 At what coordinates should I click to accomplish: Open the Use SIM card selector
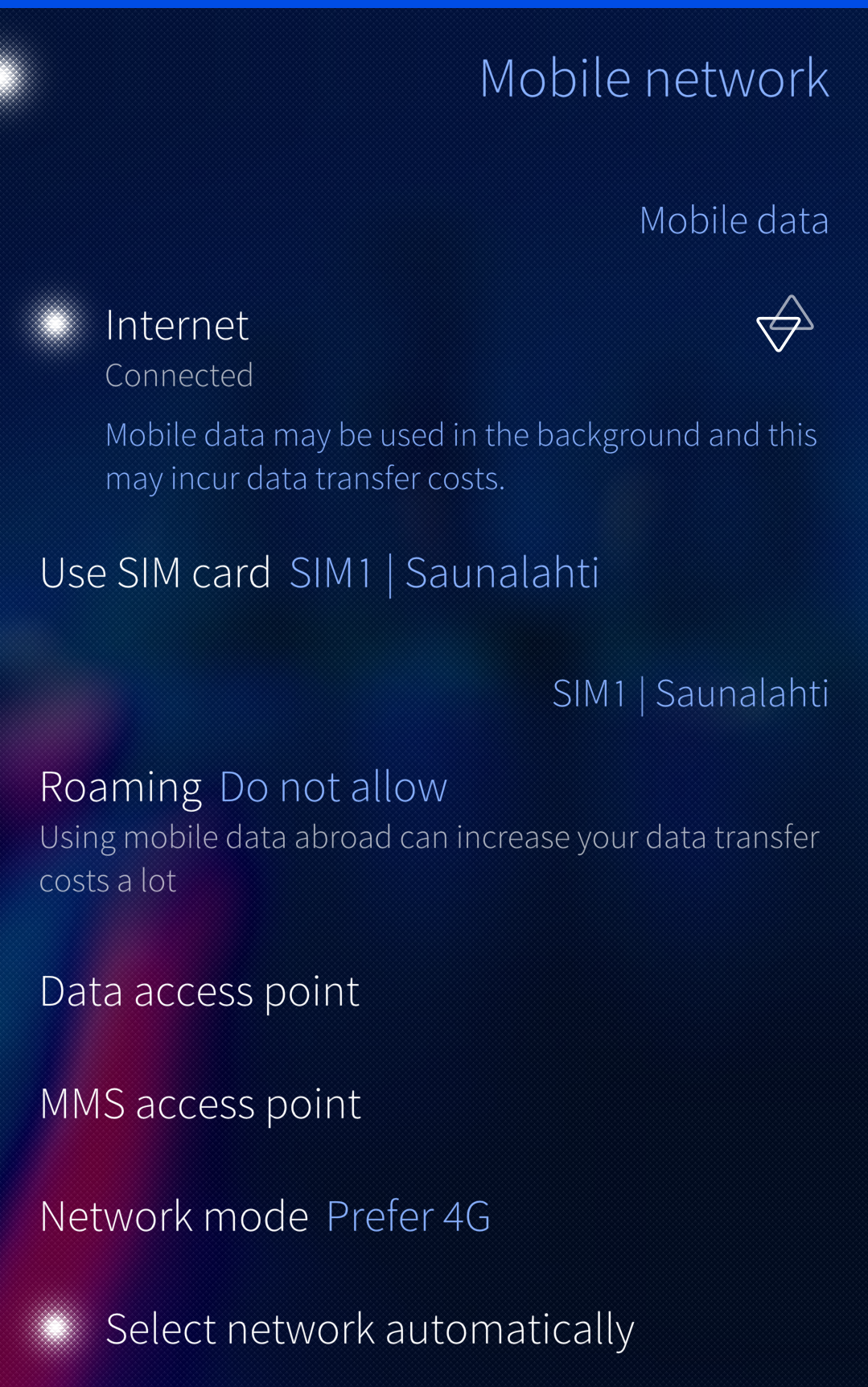click(319, 573)
